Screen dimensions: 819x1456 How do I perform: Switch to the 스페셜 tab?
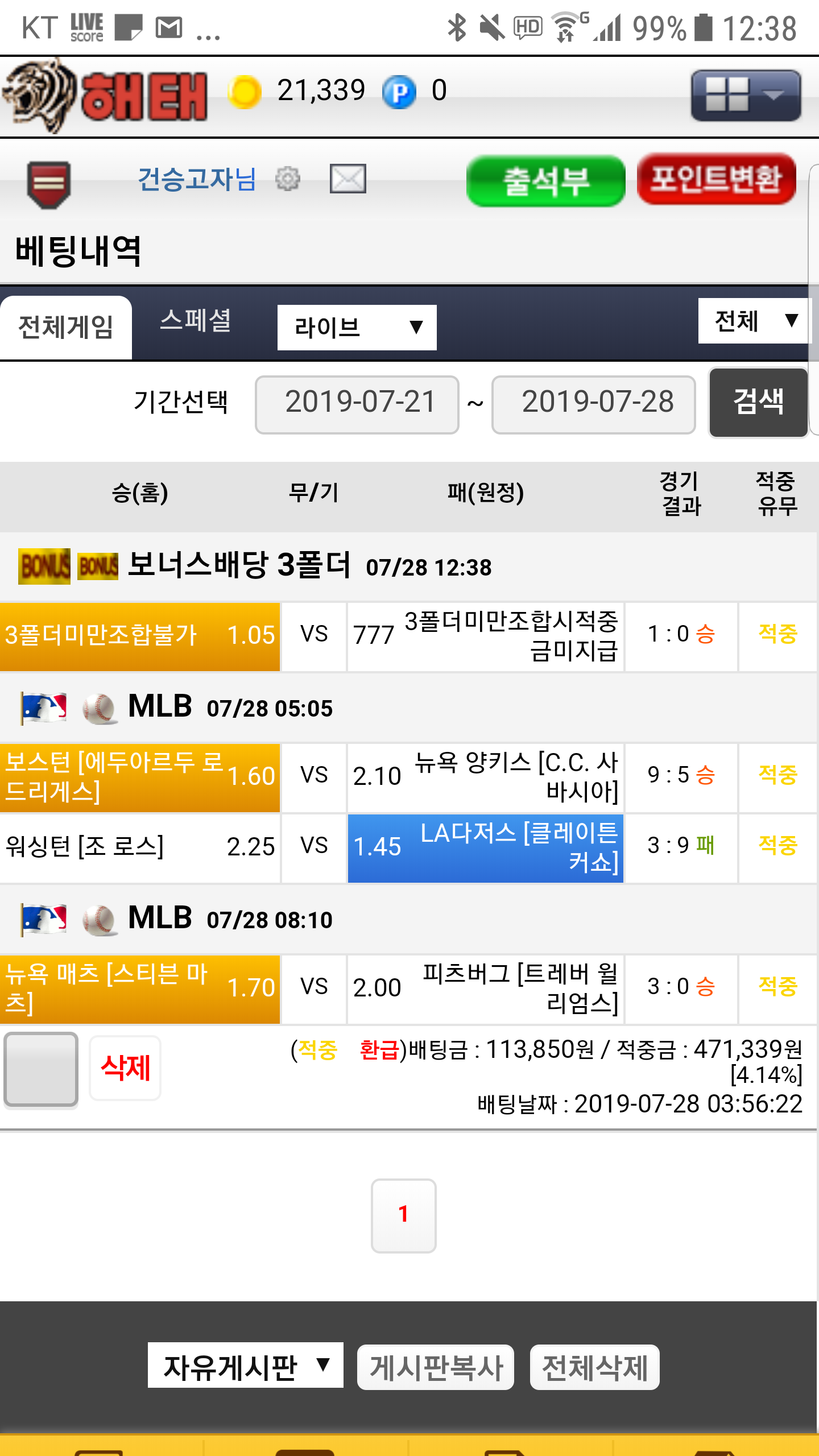[195, 320]
